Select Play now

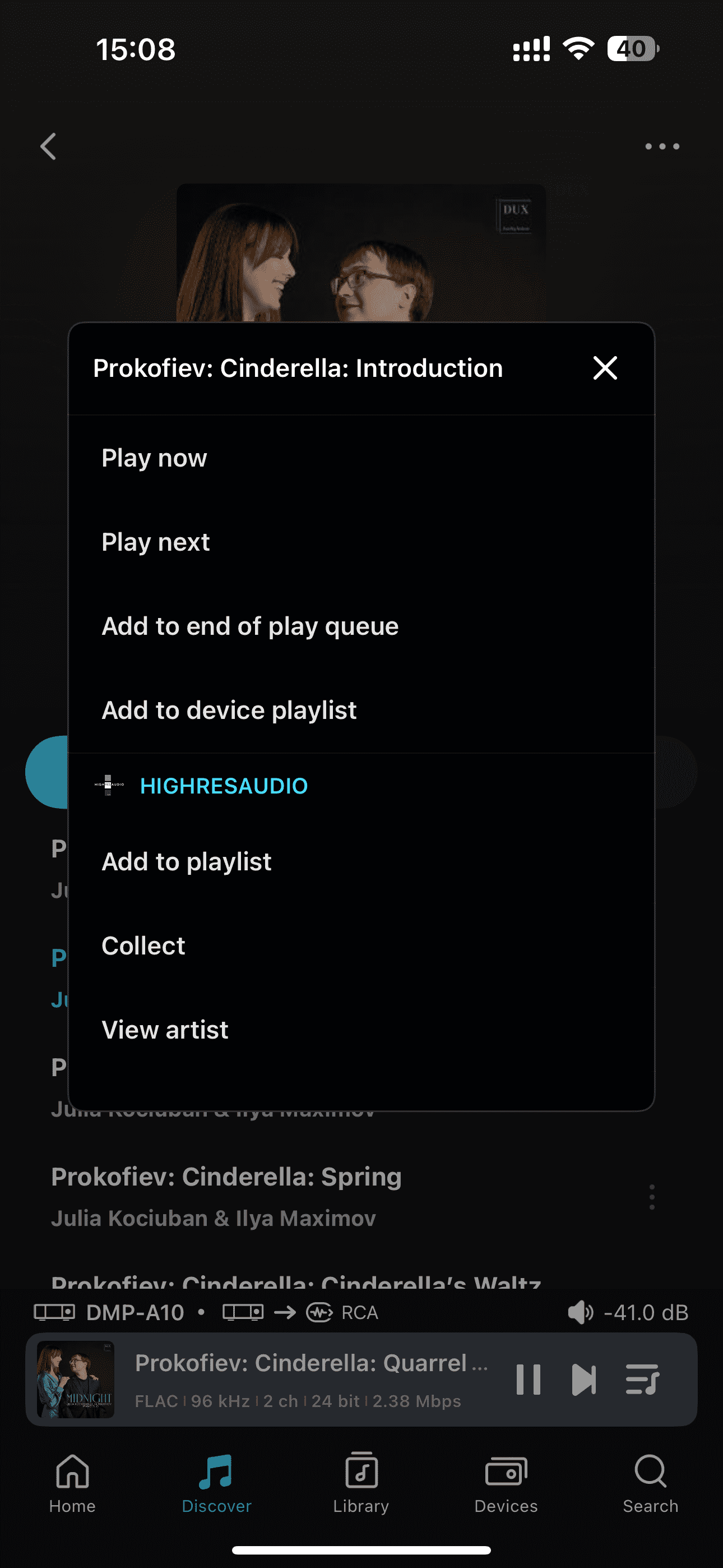pos(154,458)
